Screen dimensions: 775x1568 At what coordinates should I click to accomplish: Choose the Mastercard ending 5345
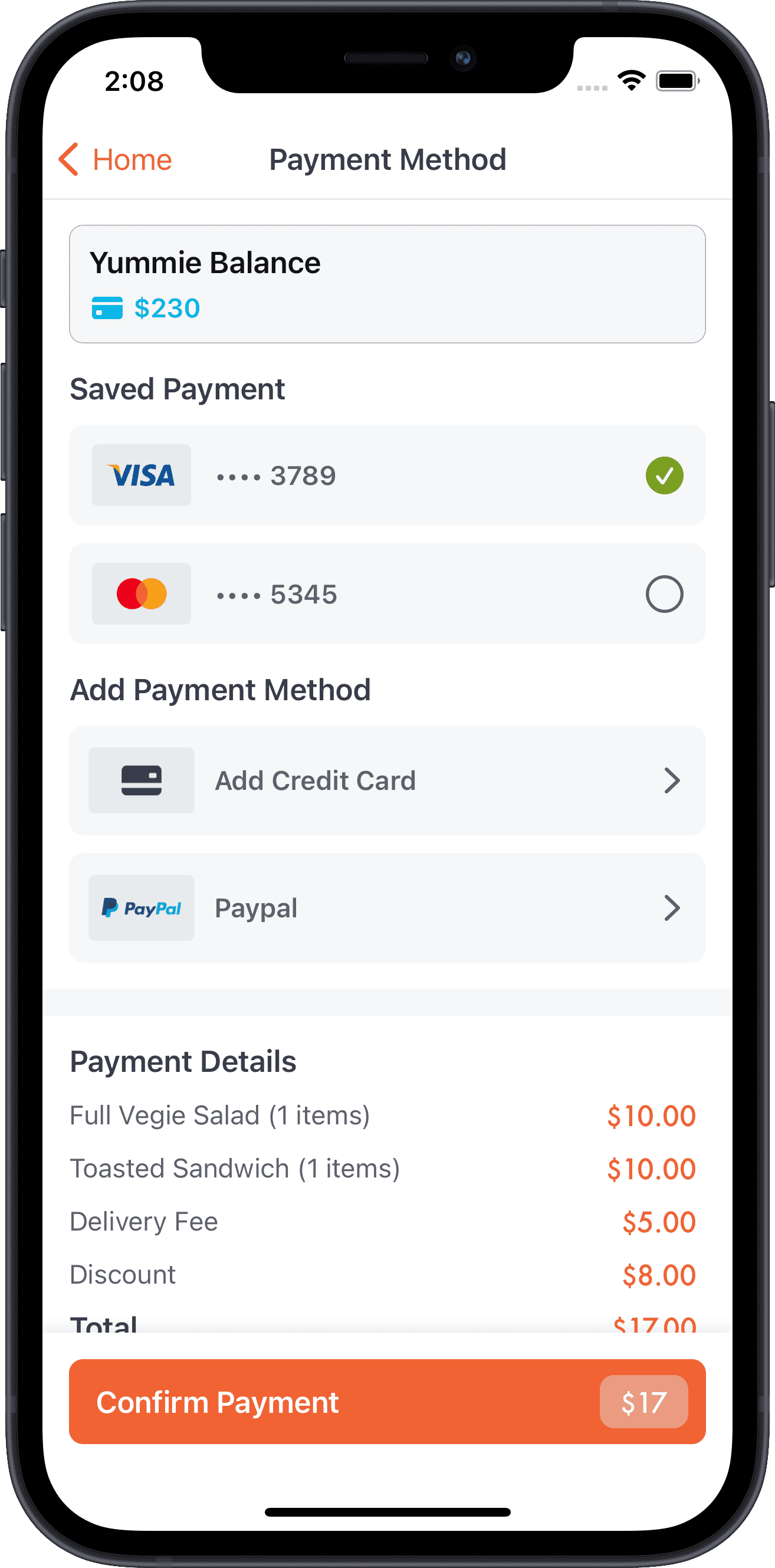click(x=387, y=594)
